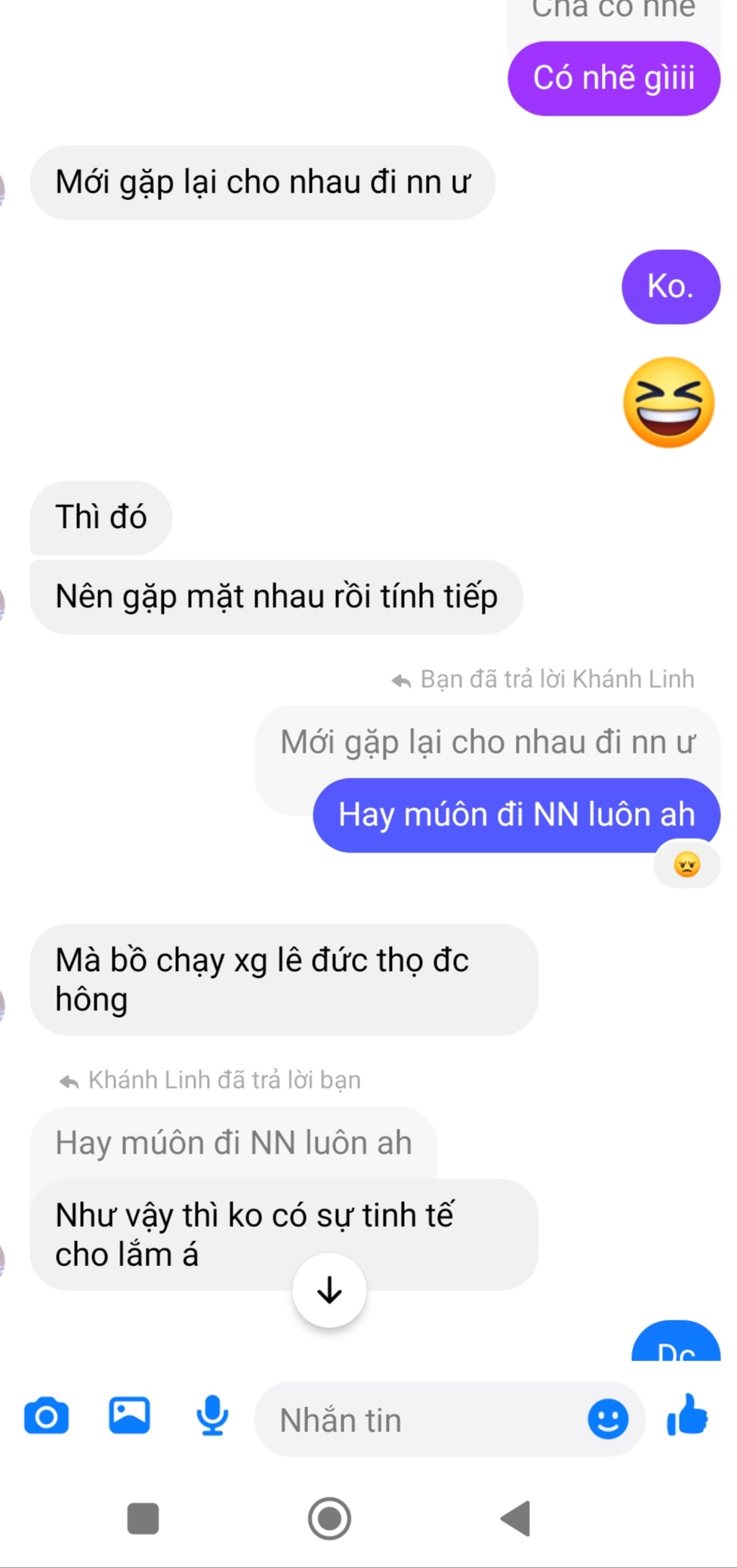
Task: Open the photo gallery picker
Action: [x=130, y=1416]
